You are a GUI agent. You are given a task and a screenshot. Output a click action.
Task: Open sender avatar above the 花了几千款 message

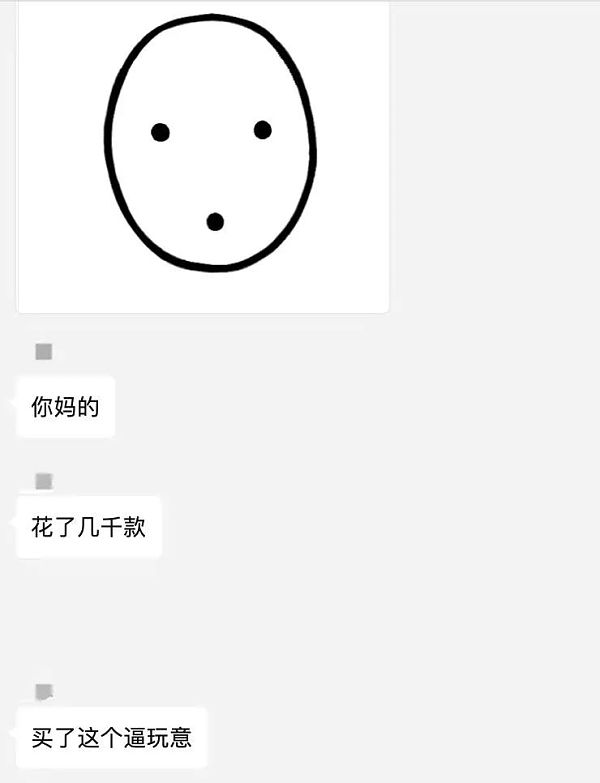click(x=44, y=482)
